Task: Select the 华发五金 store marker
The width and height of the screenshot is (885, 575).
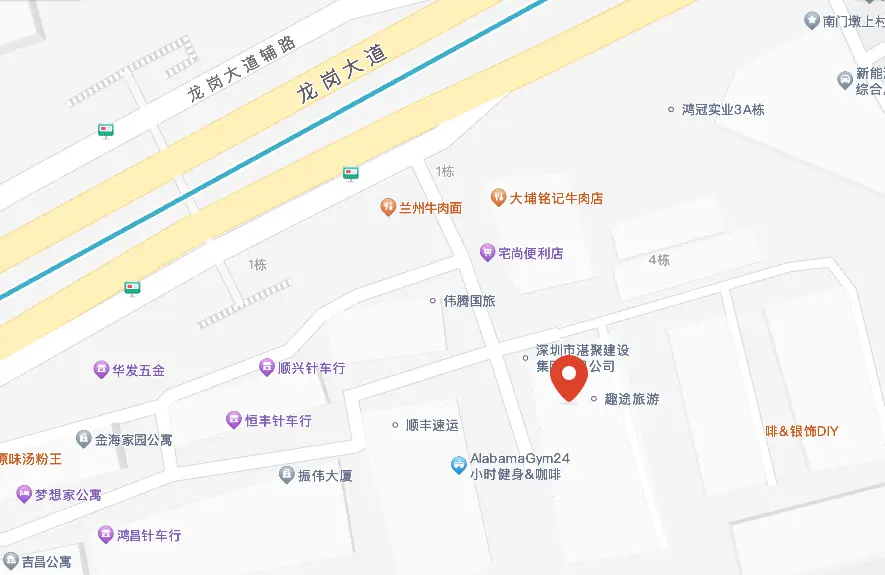Action: coord(101,370)
